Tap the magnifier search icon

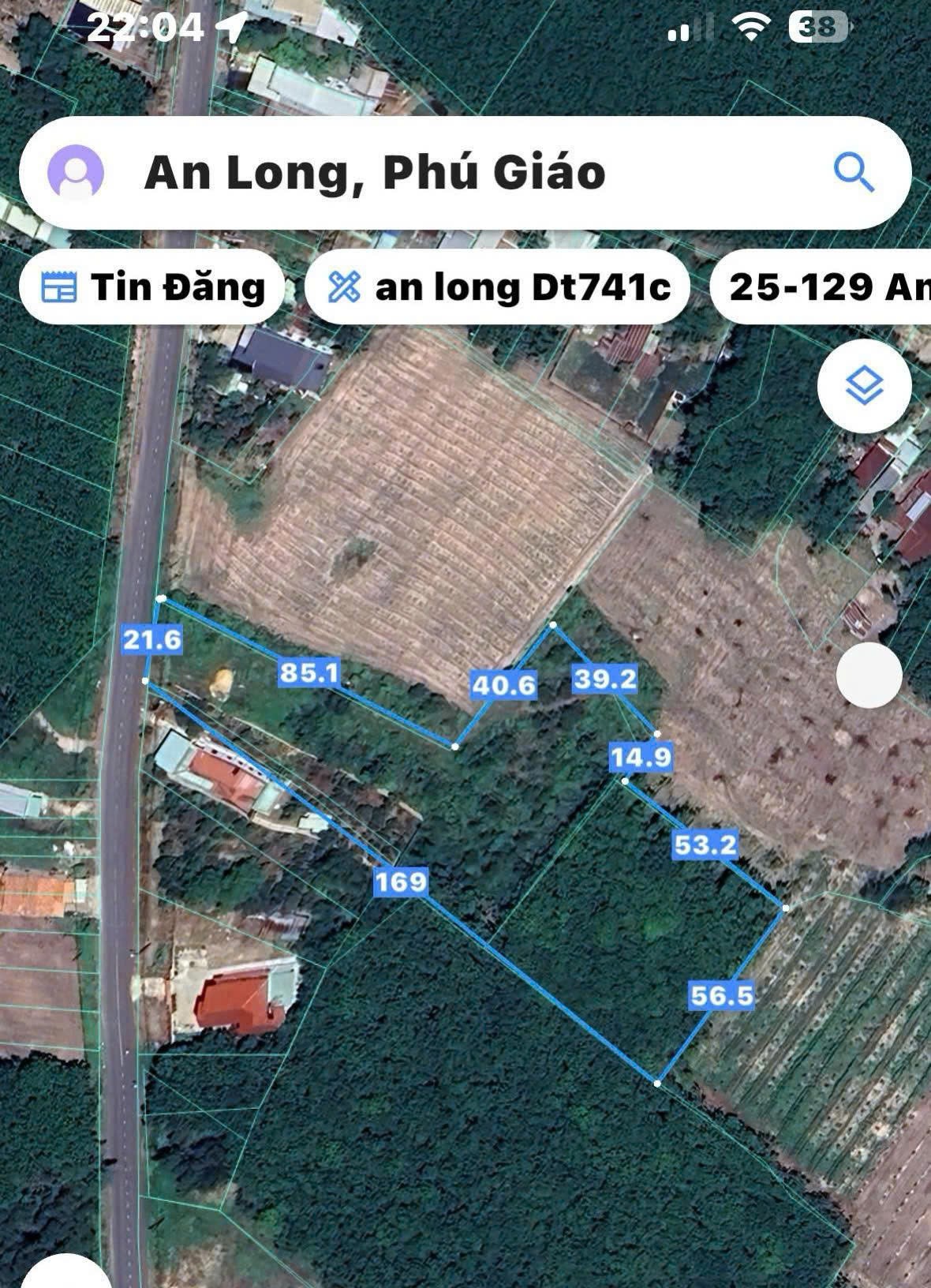pos(854,173)
